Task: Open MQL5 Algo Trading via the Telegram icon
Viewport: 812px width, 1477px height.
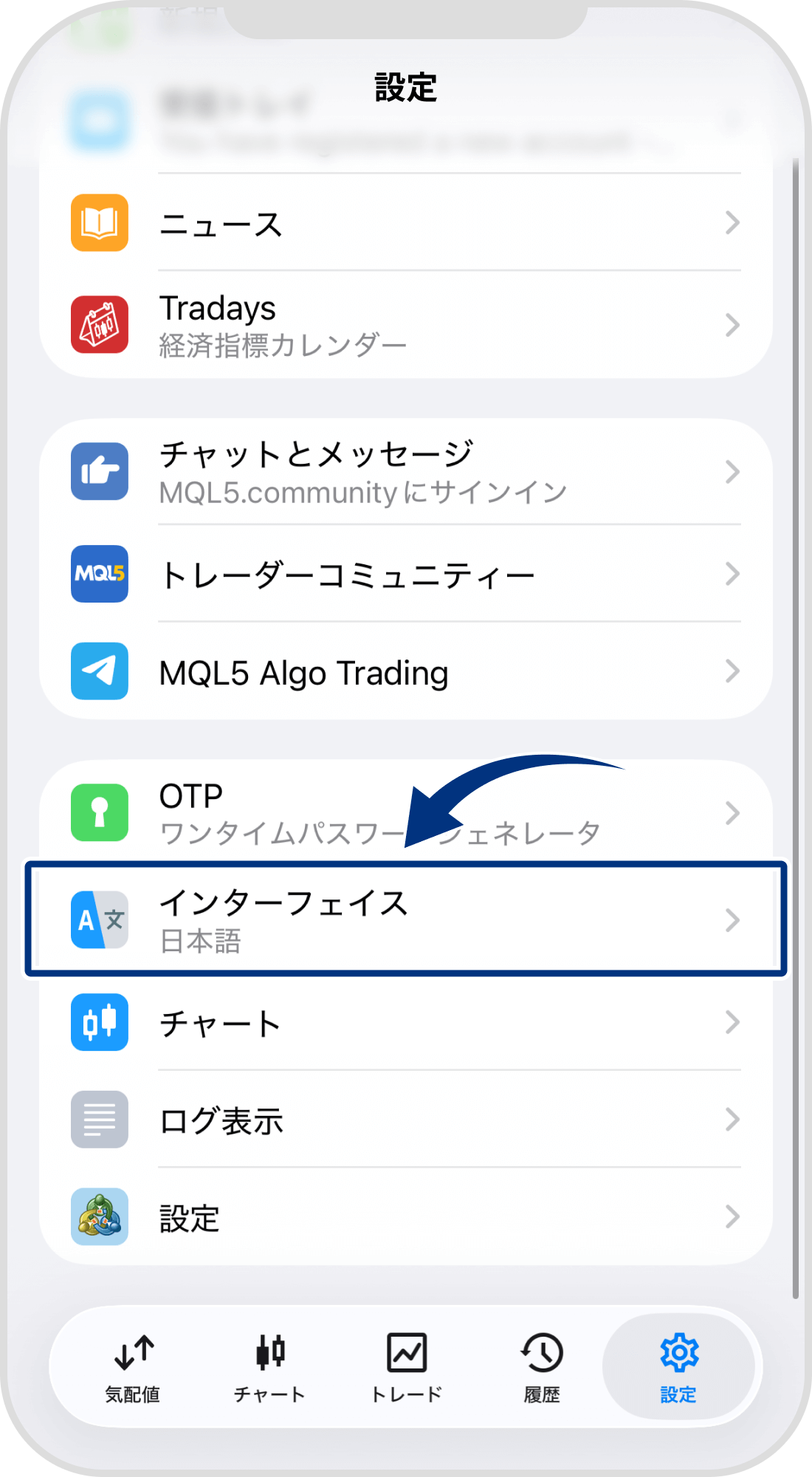Action: [x=99, y=671]
